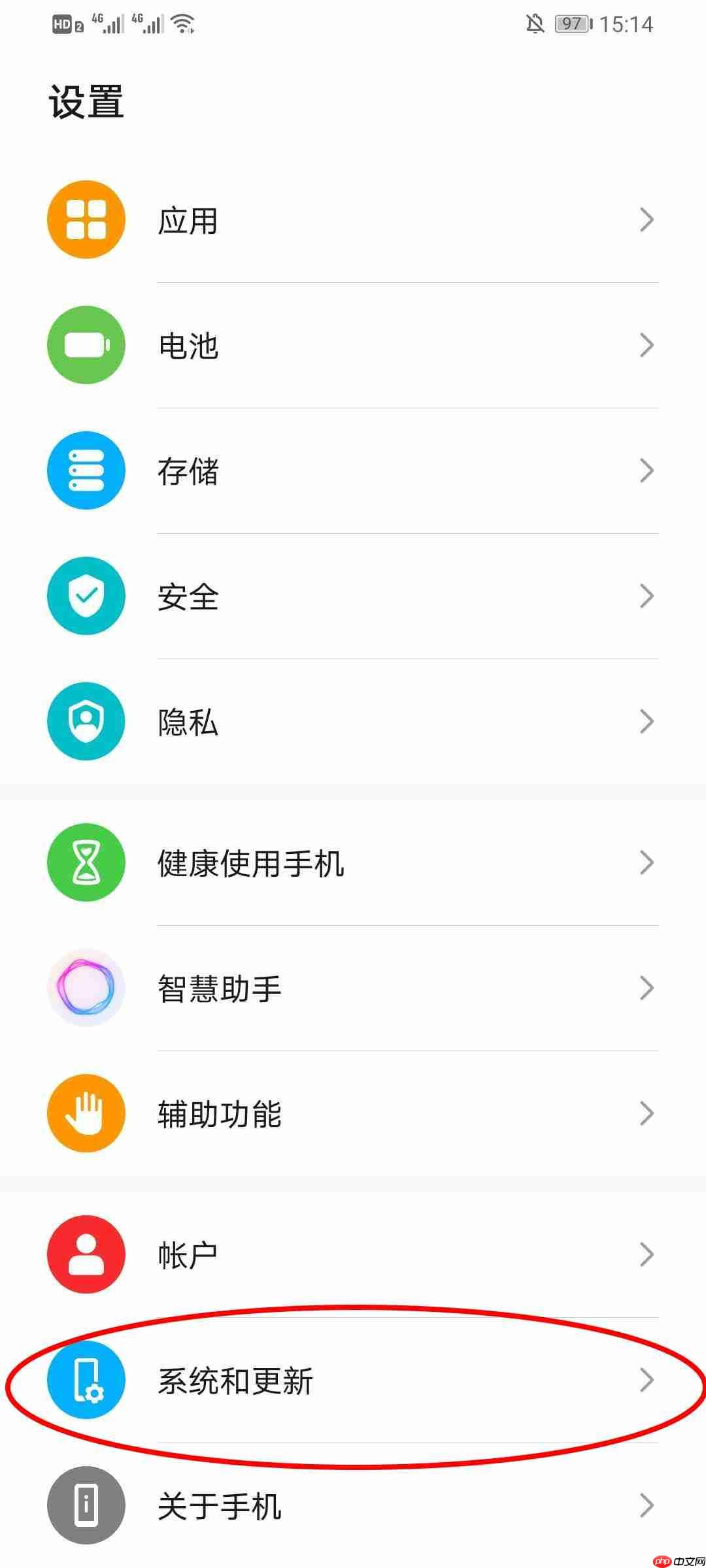Expand the 系统和更新 row via its chevron
The height and width of the screenshot is (1568, 706).
(647, 1380)
